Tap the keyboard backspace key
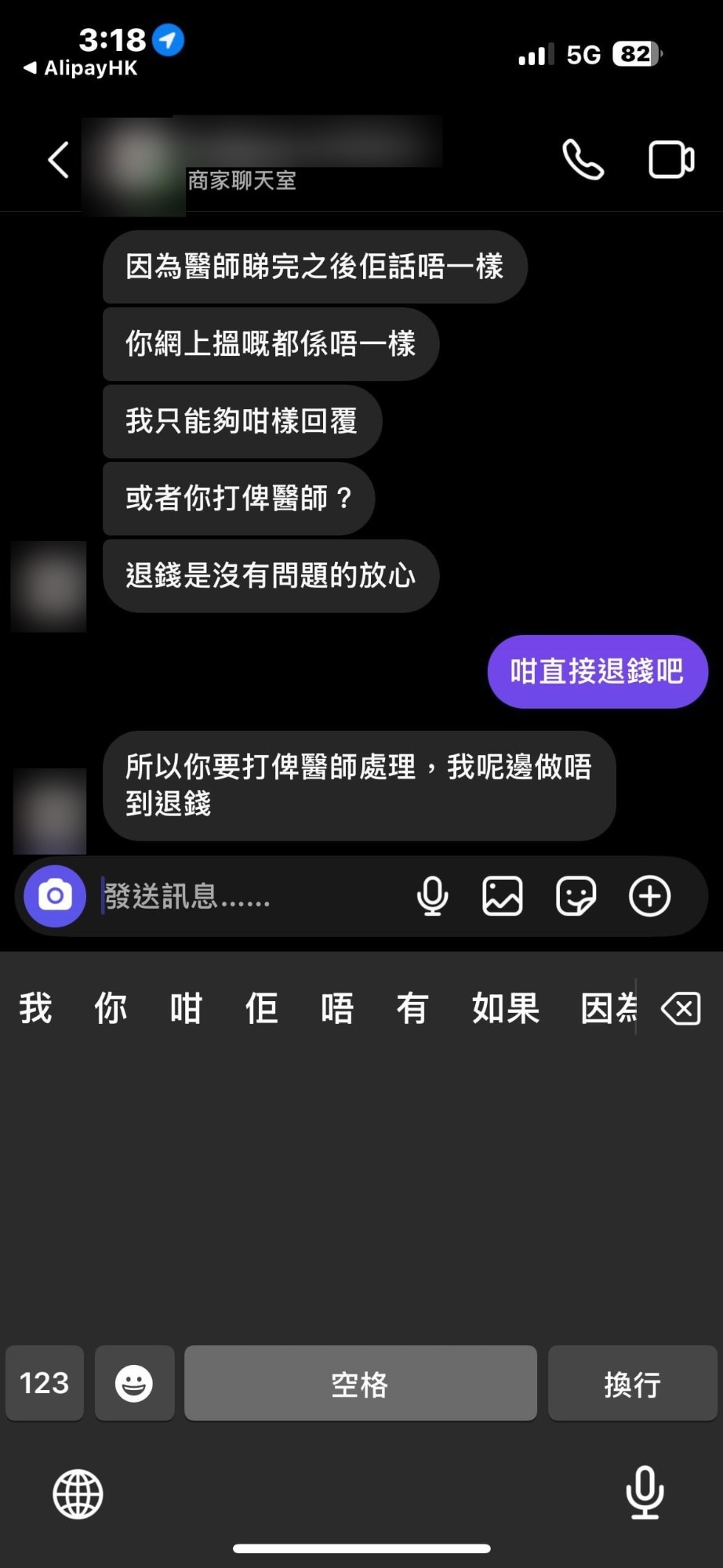This screenshot has width=723, height=1568. (681, 1008)
